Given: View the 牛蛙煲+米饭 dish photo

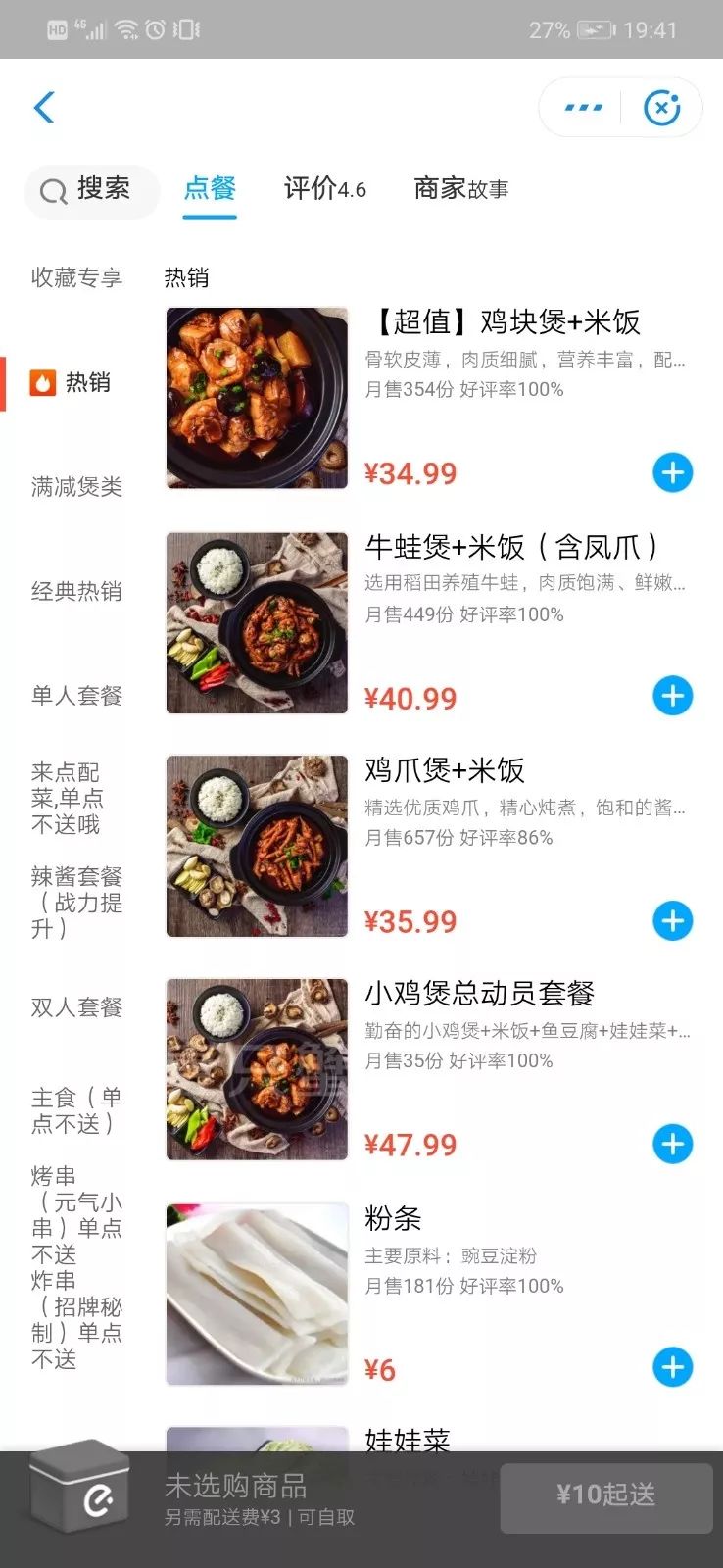Looking at the screenshot, I should (x=257, y=623).
